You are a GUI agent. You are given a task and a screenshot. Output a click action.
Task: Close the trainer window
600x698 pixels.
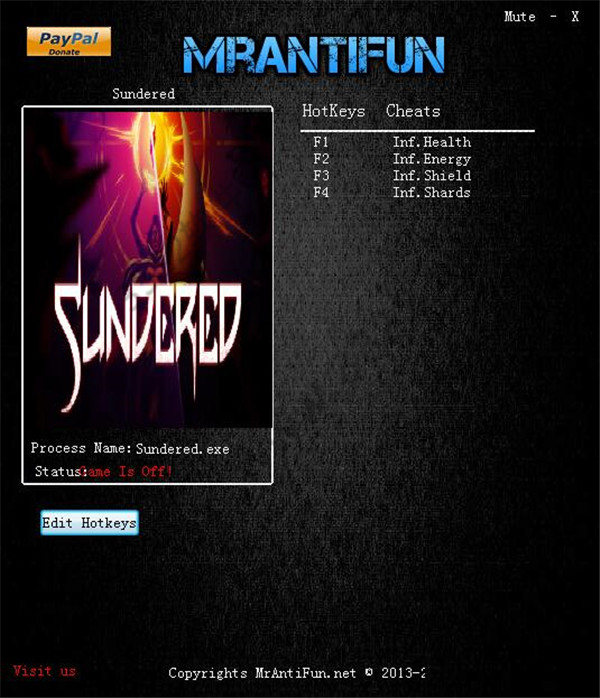tap(575, 16)
